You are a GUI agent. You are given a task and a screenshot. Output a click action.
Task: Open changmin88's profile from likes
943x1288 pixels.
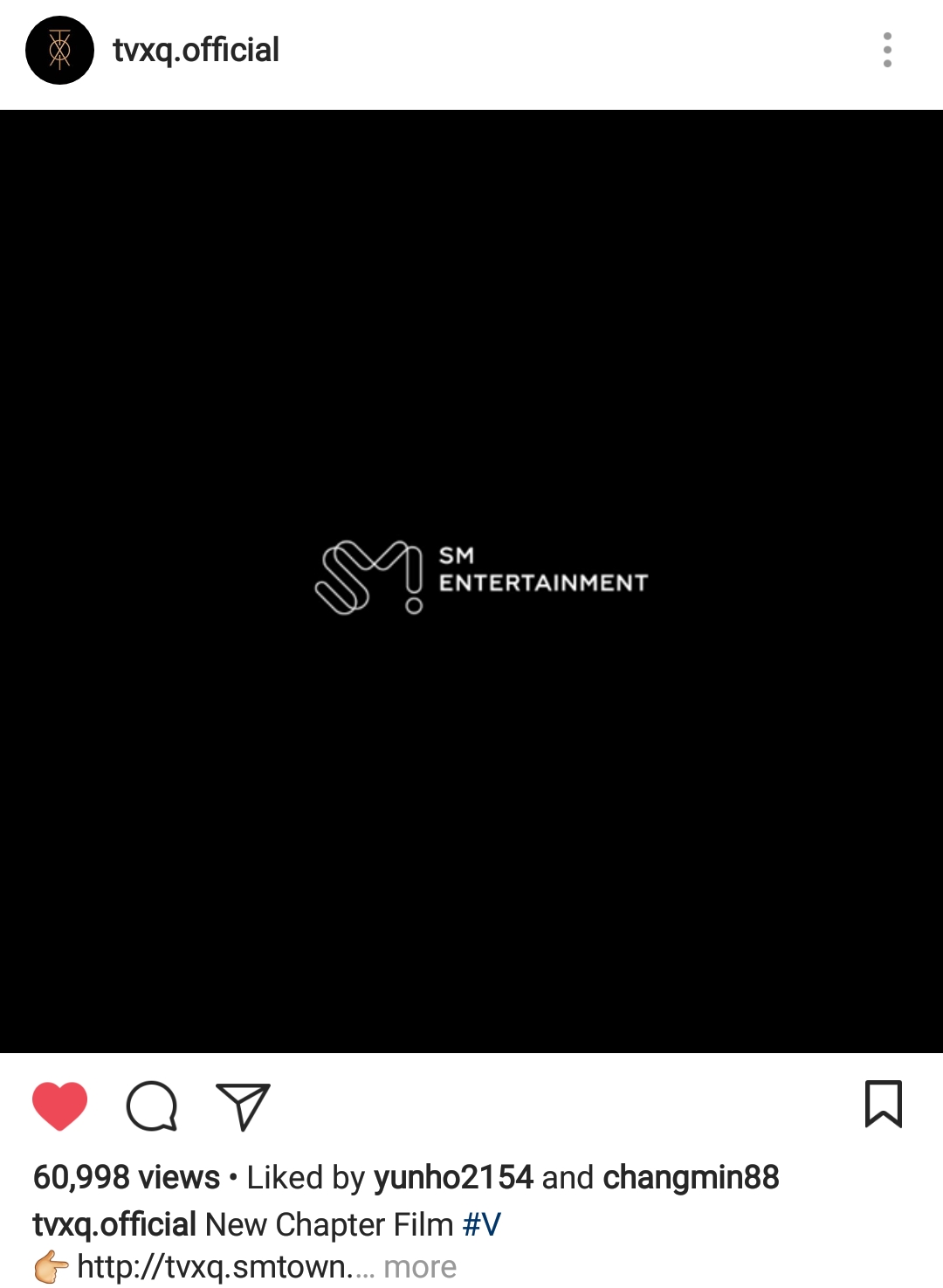coord(691,1177)
